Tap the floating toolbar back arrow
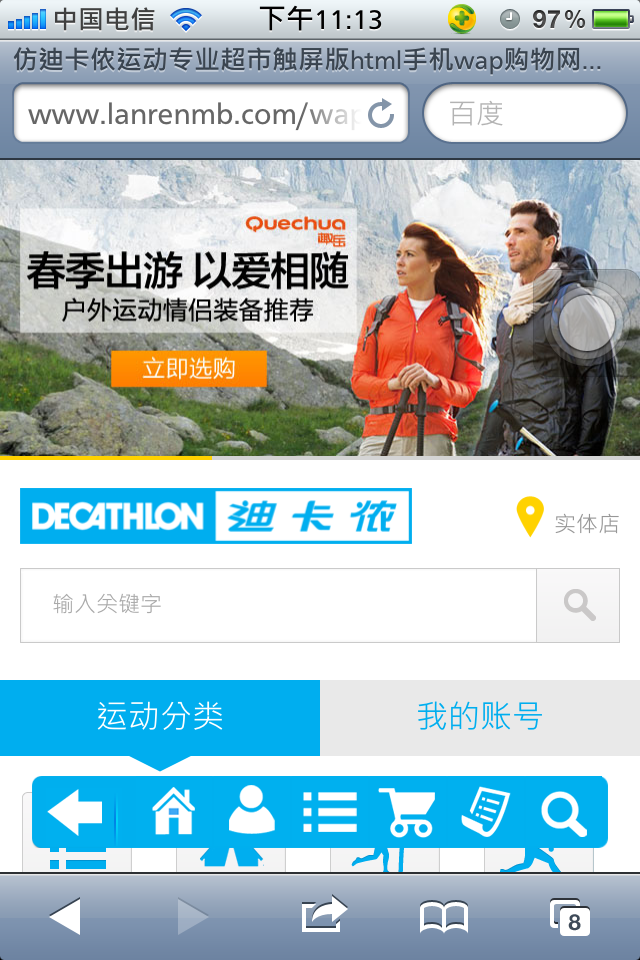Image resolution: width=640 pixels, height=960 pixels. pos(76,812)
